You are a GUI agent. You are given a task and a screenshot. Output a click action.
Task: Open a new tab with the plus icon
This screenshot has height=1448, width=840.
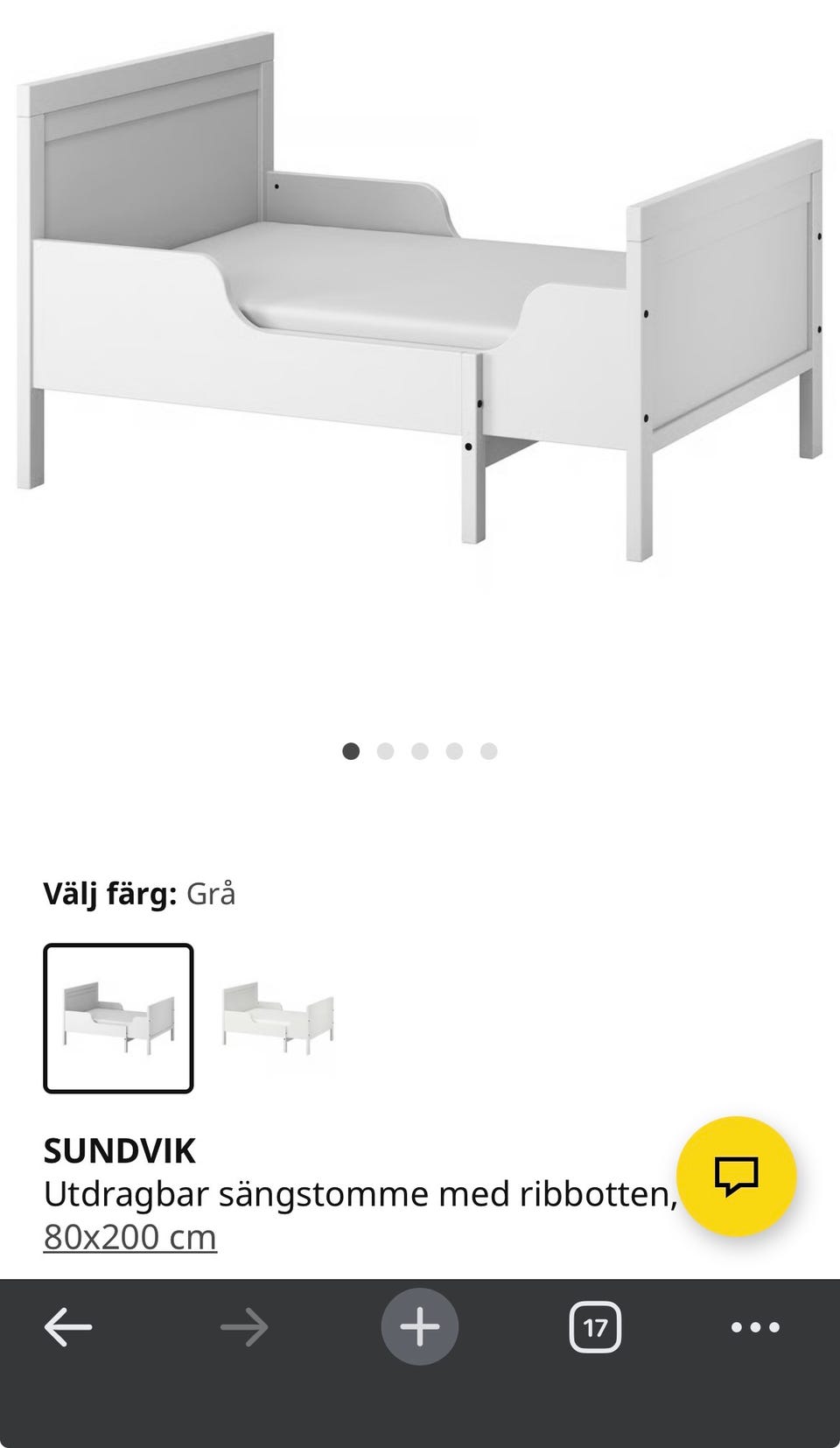tap(419, 1325)
